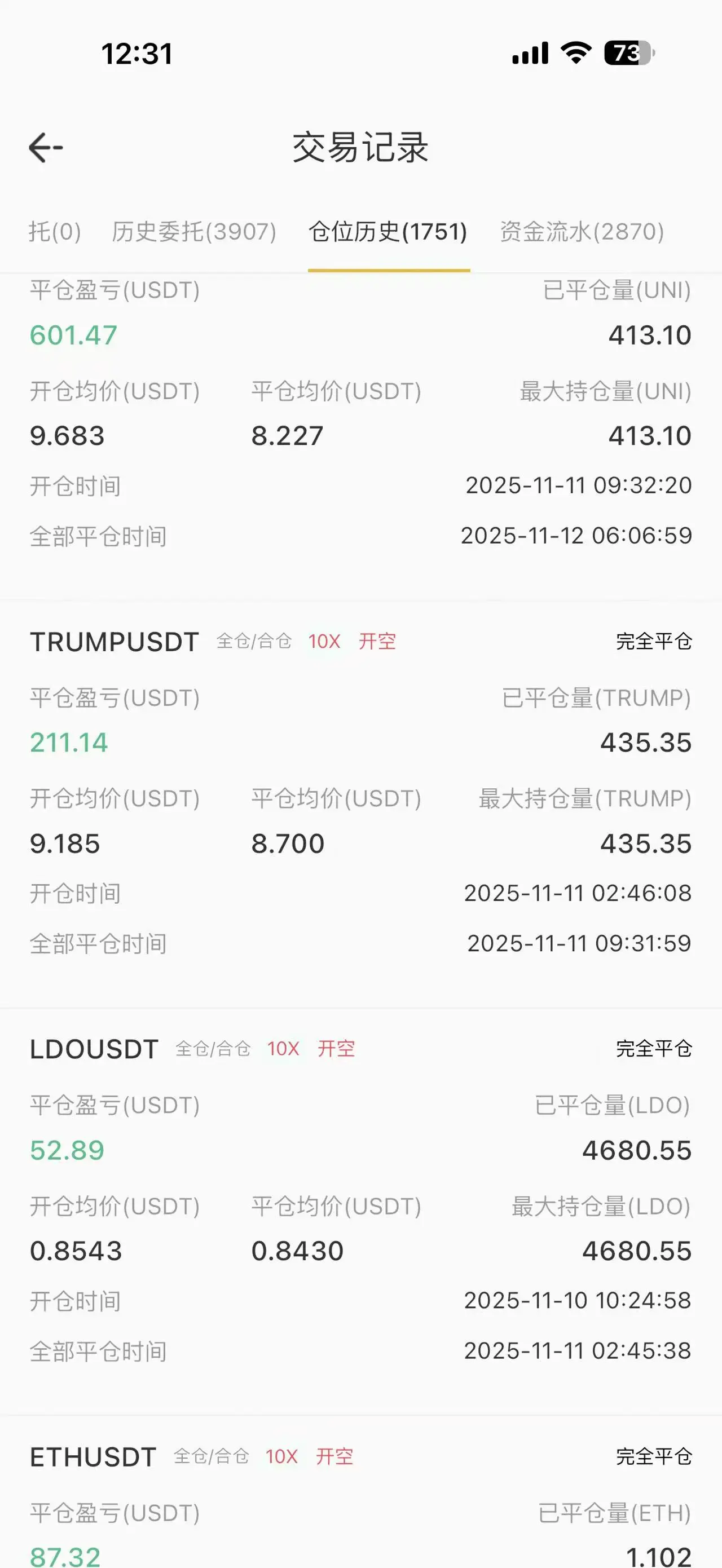Go back using the arrow icon
The width and height of the screenshot is (722, 1568).
click(46, 148)
